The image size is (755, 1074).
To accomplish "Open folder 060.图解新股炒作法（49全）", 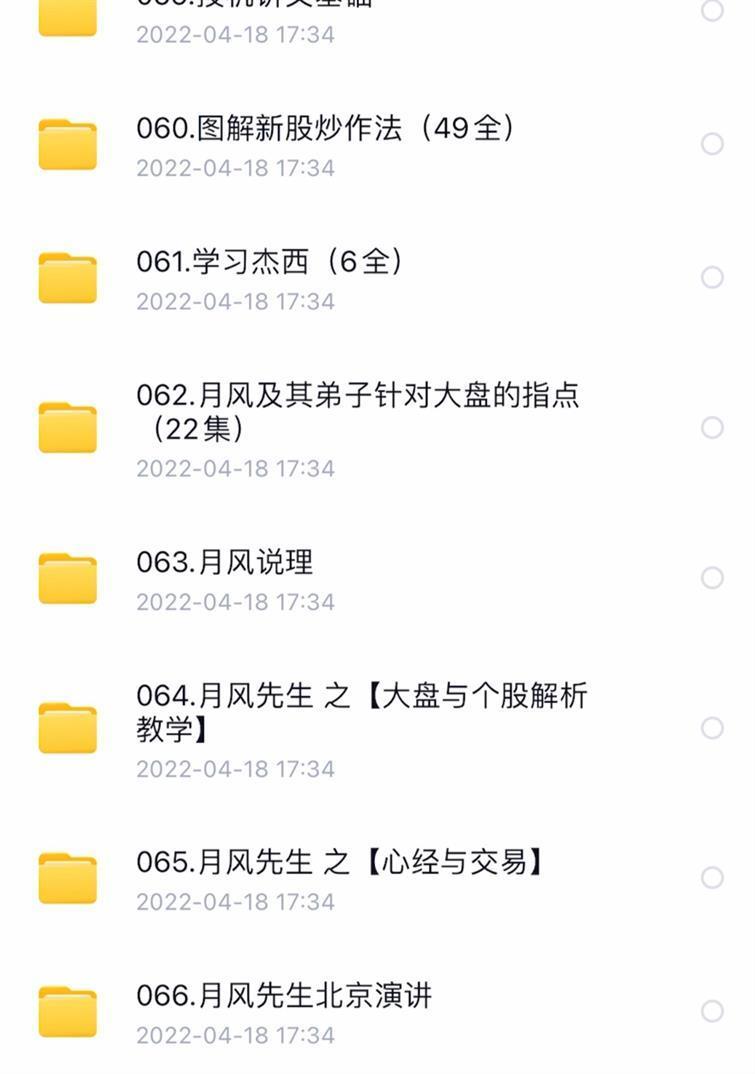I will point(325,129).
